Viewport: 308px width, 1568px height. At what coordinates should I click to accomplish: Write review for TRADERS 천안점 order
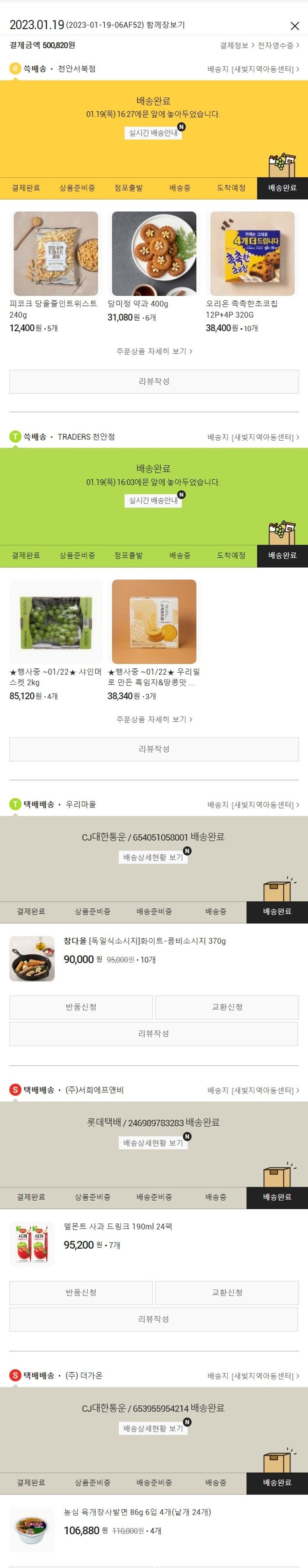click(154, 749)
